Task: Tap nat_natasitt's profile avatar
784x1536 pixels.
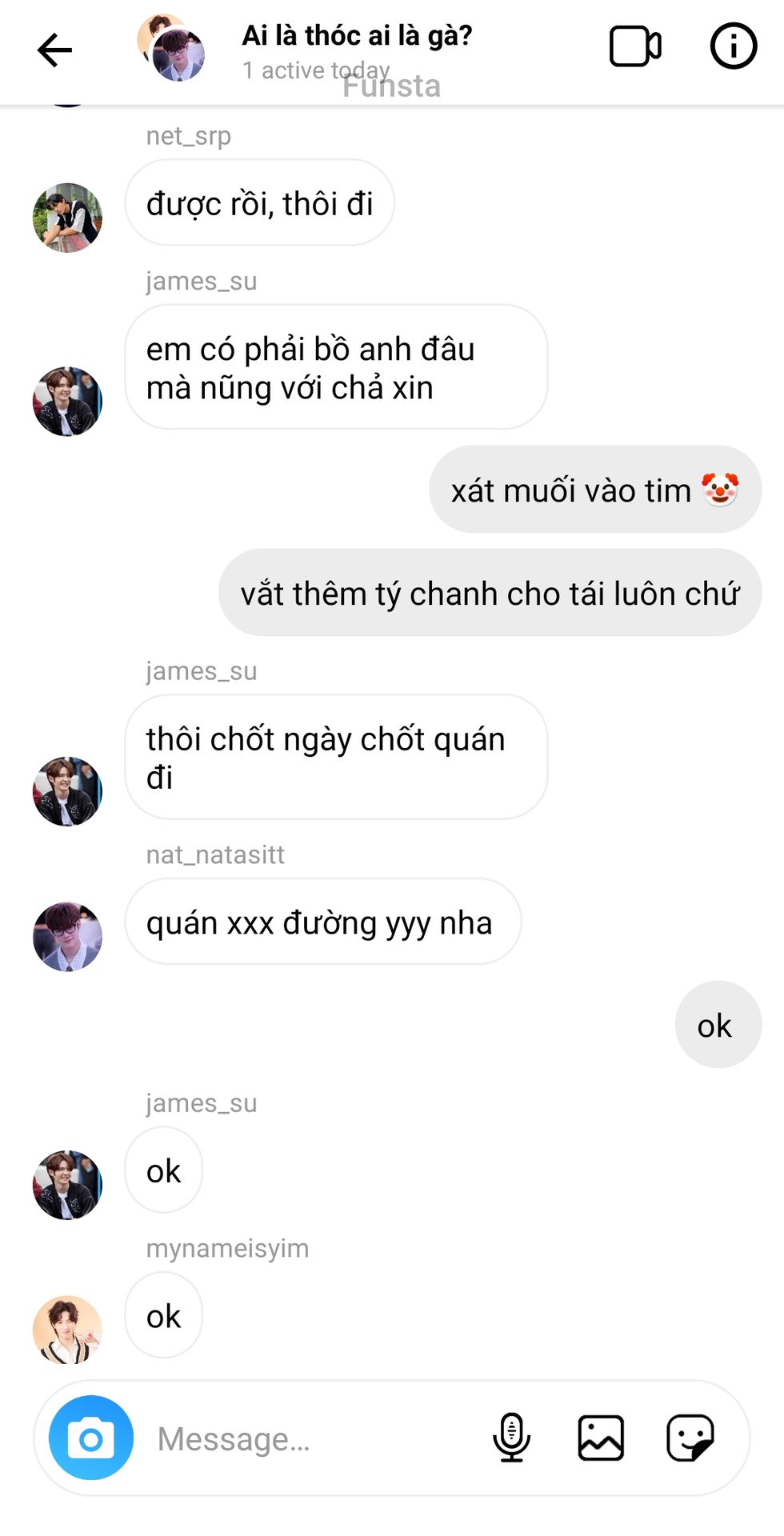Action: (x=67, y=937)
